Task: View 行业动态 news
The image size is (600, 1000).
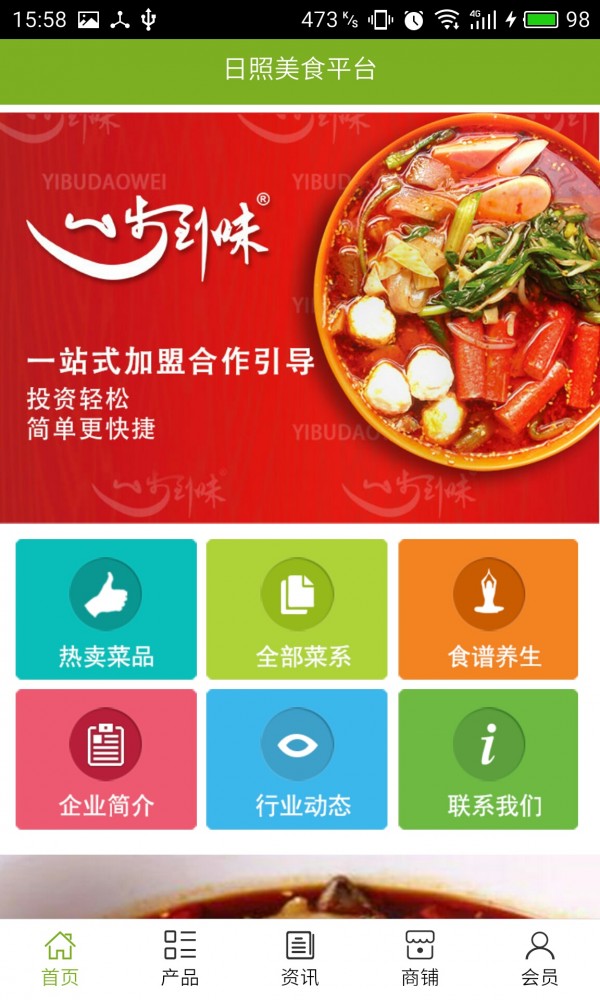Action: click(x=297, y=759)
